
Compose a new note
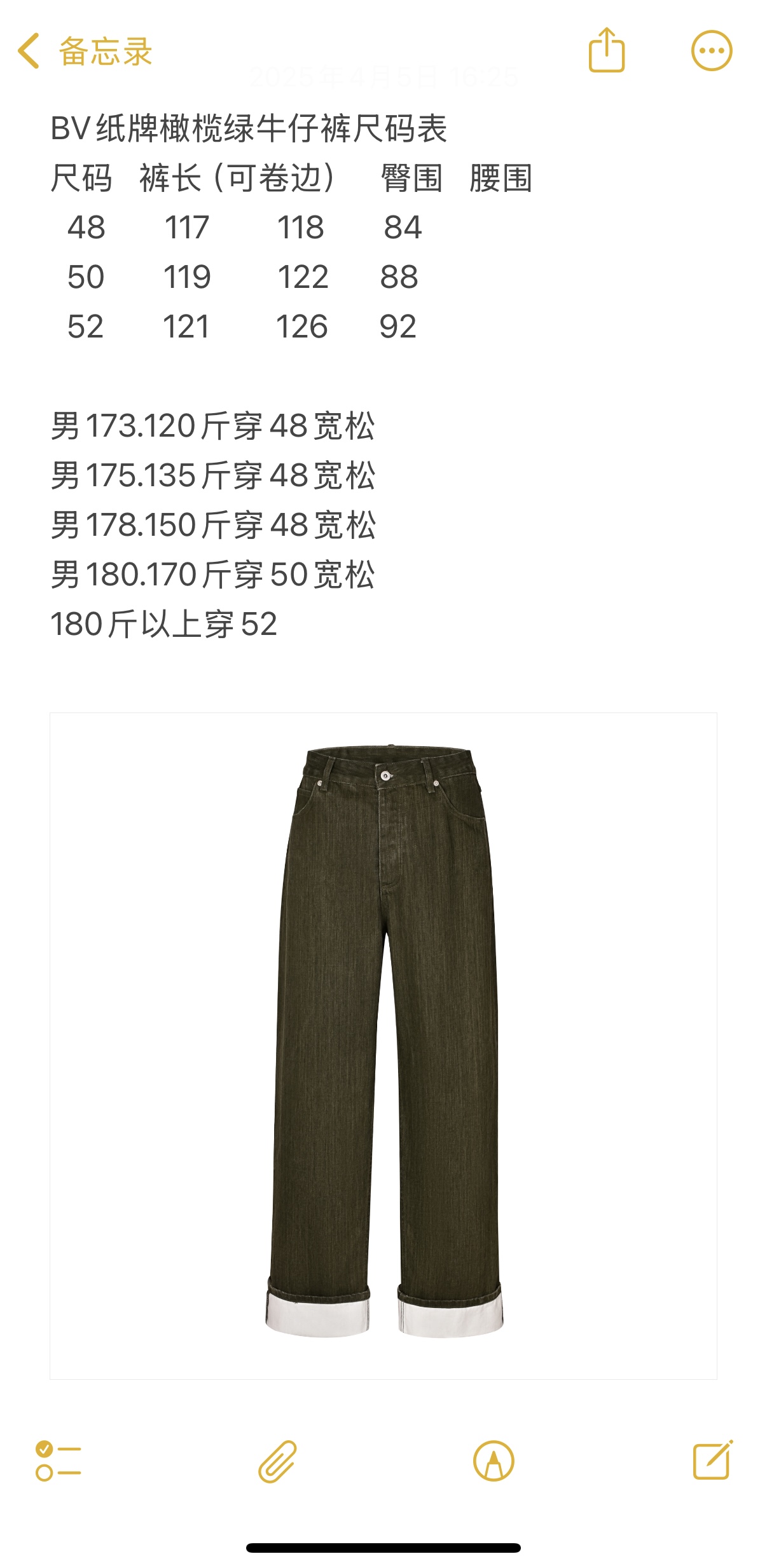712,1461
